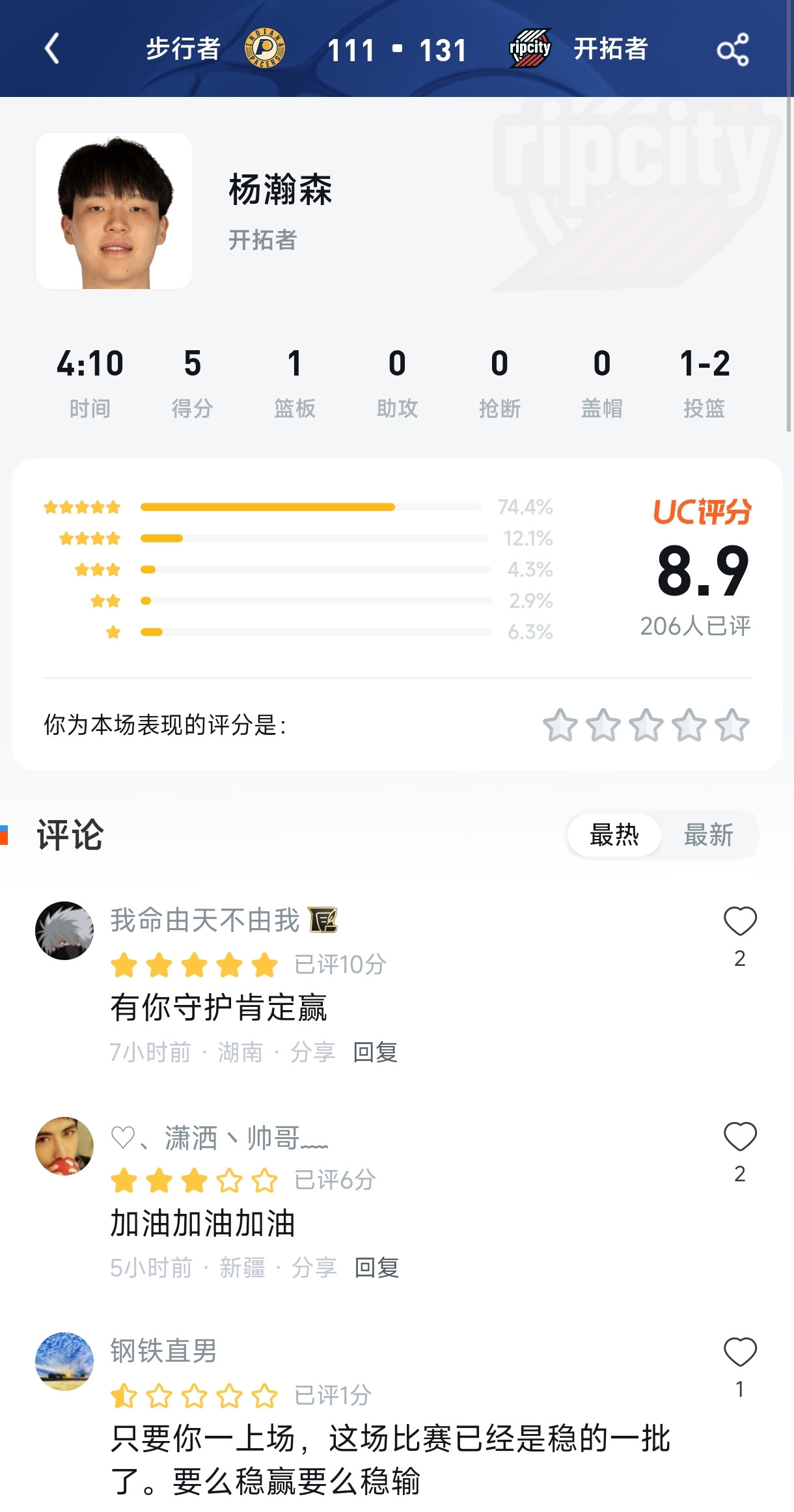Tap the share icon in the top bar
This screenshot has height=1512, width=794.
tap(734, 48)
